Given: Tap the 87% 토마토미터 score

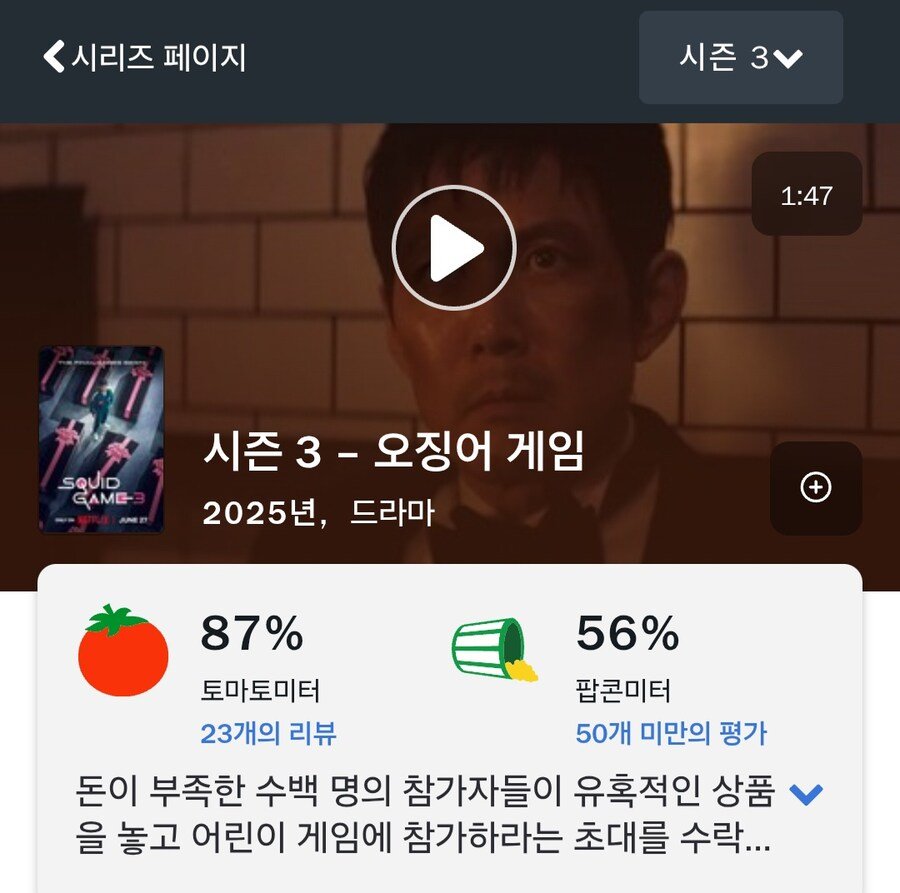Looking at the screenshot, I should (252, 634).
